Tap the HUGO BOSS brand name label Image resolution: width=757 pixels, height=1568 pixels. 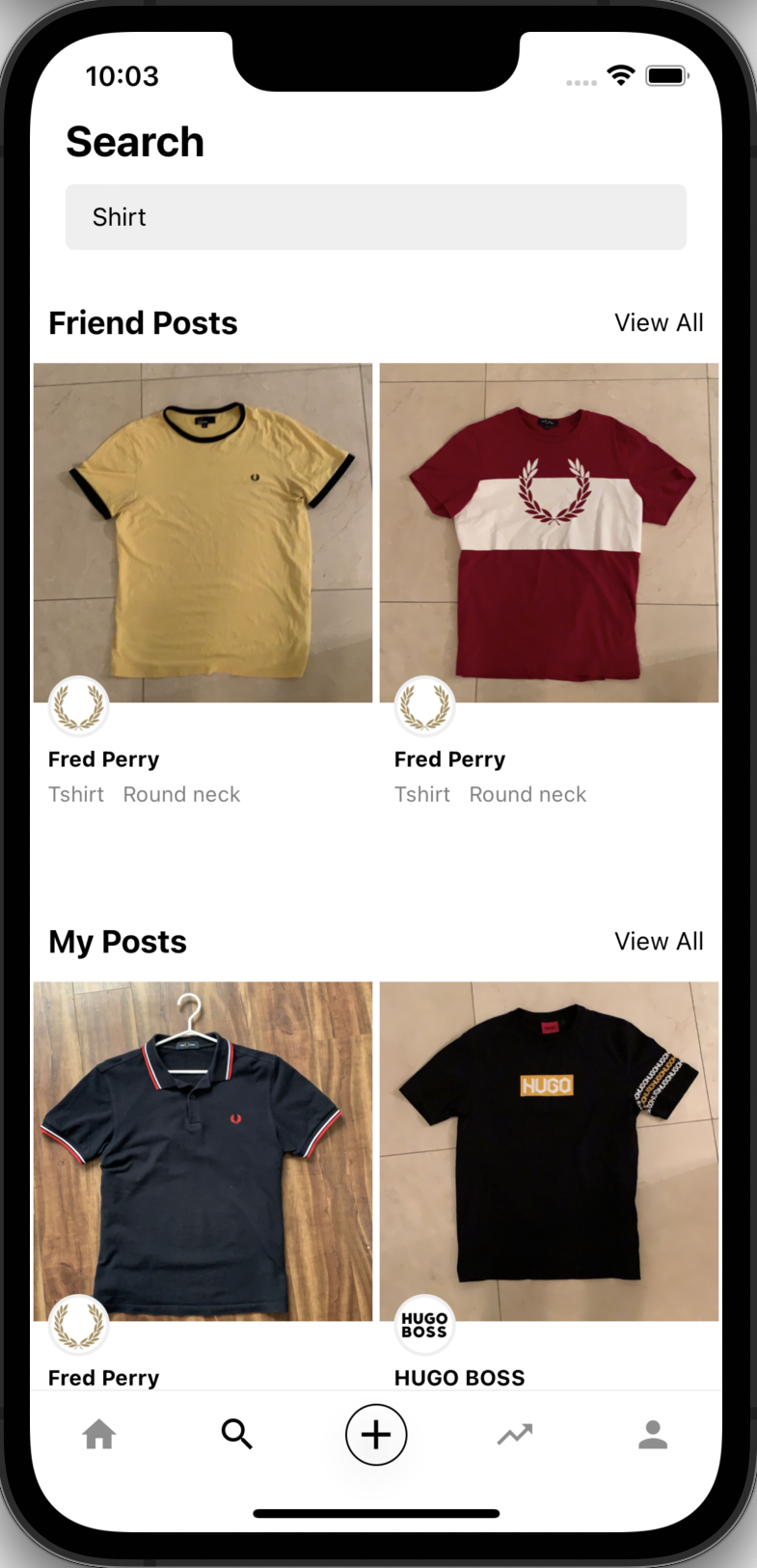pos(460,1377)
